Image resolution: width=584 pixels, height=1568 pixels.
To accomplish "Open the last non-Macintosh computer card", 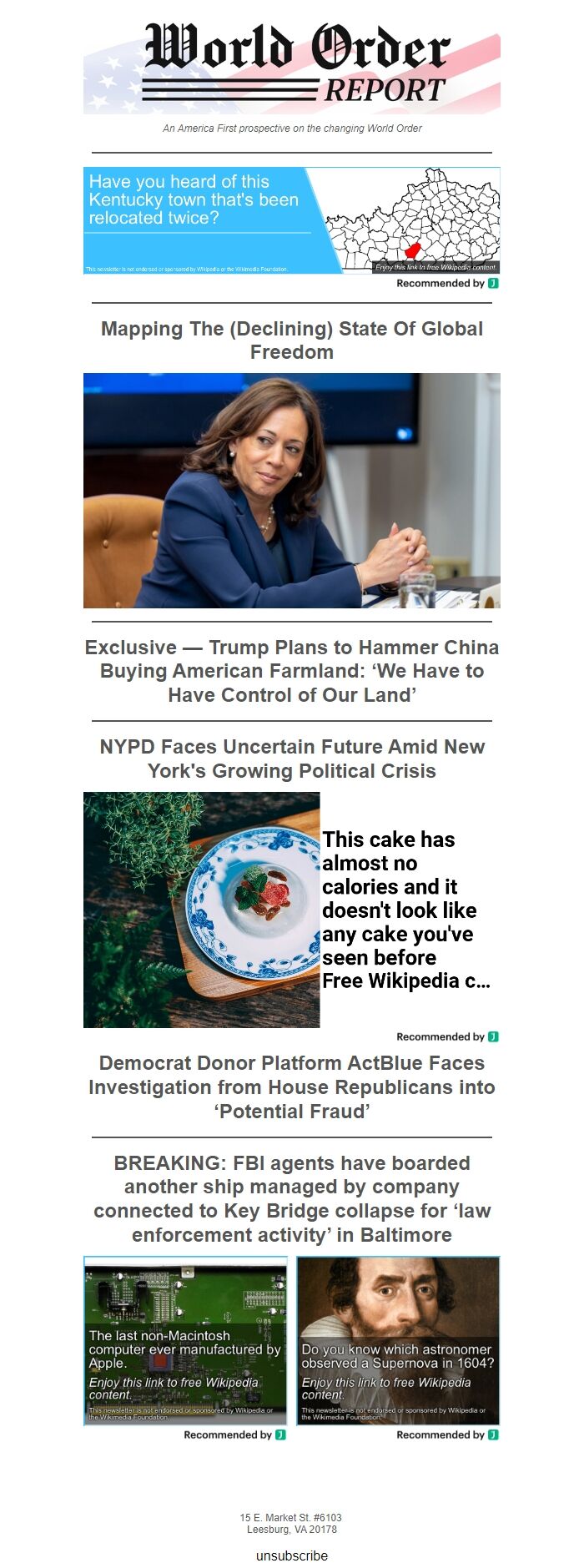I will [x=185, y=1340].
